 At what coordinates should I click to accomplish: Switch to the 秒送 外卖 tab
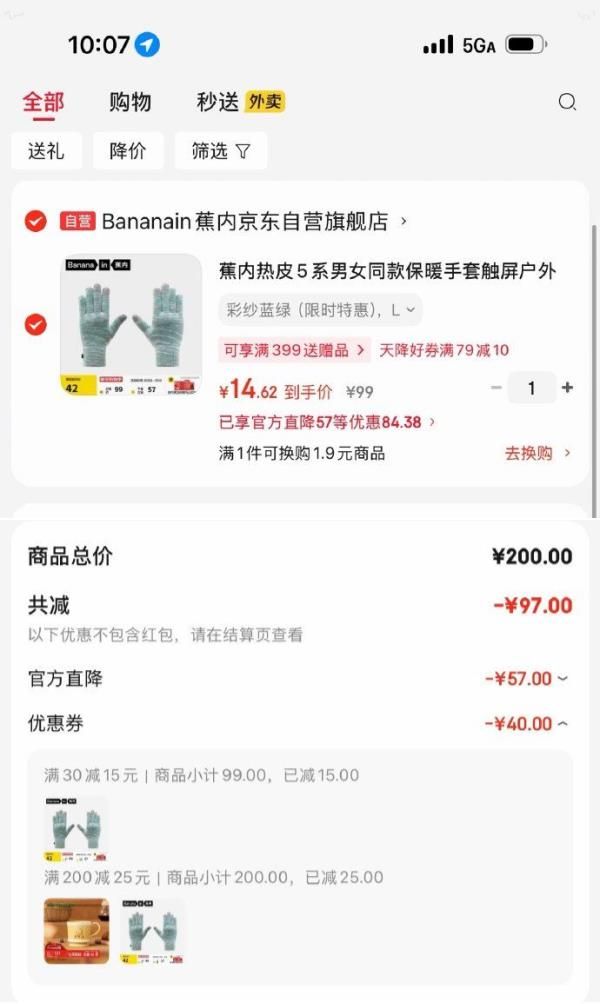tap(240, 102)
